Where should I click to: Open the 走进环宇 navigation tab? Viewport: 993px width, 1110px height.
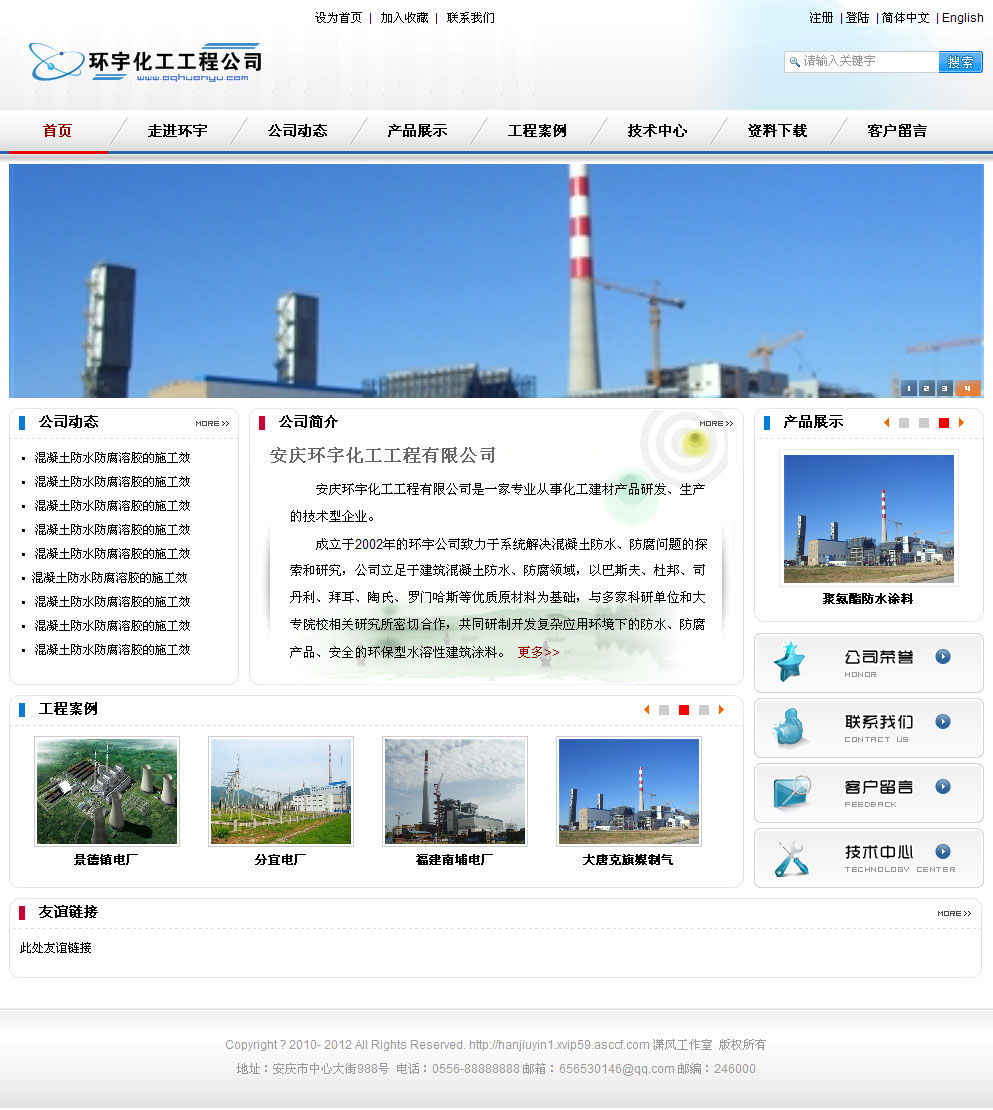[x=177, y=131]
